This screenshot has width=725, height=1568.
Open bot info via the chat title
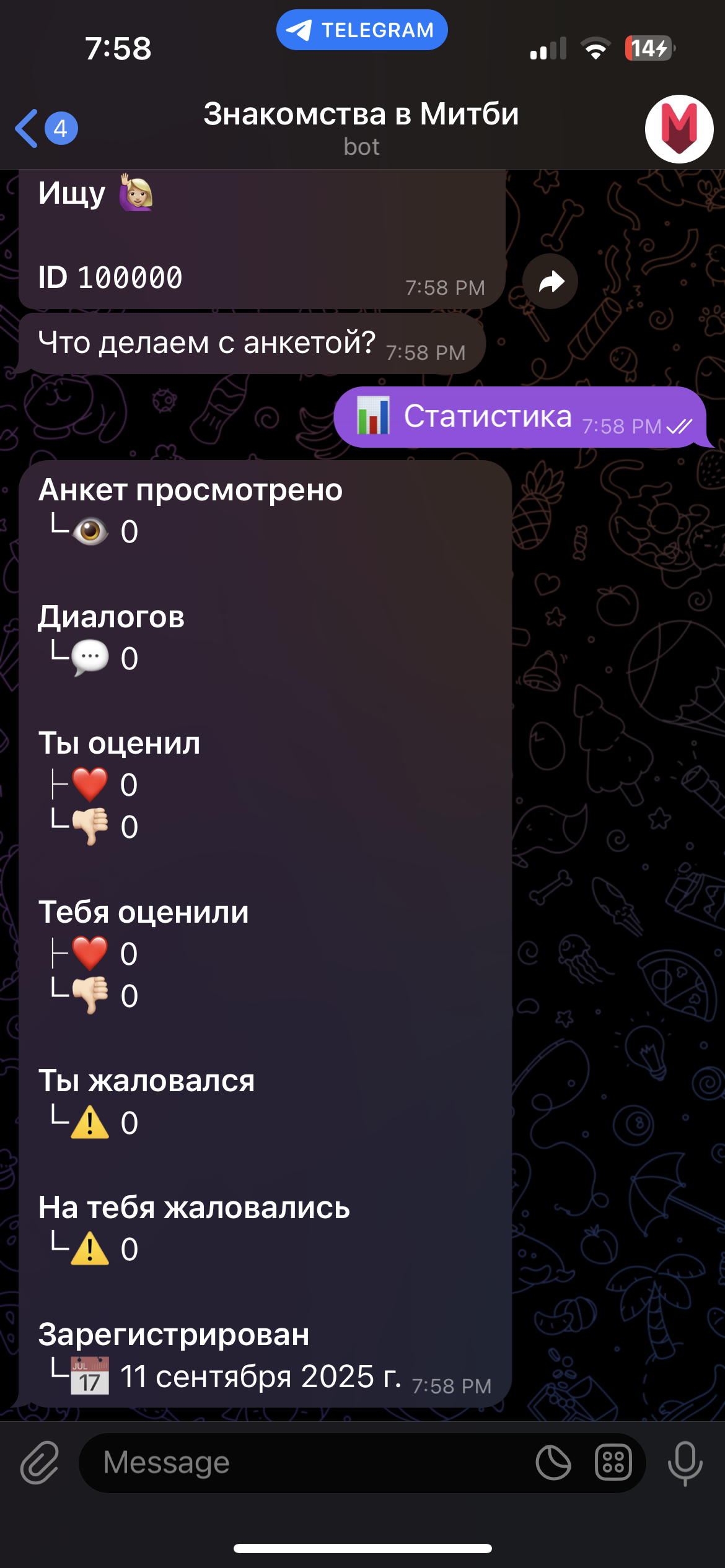(361, 127)
